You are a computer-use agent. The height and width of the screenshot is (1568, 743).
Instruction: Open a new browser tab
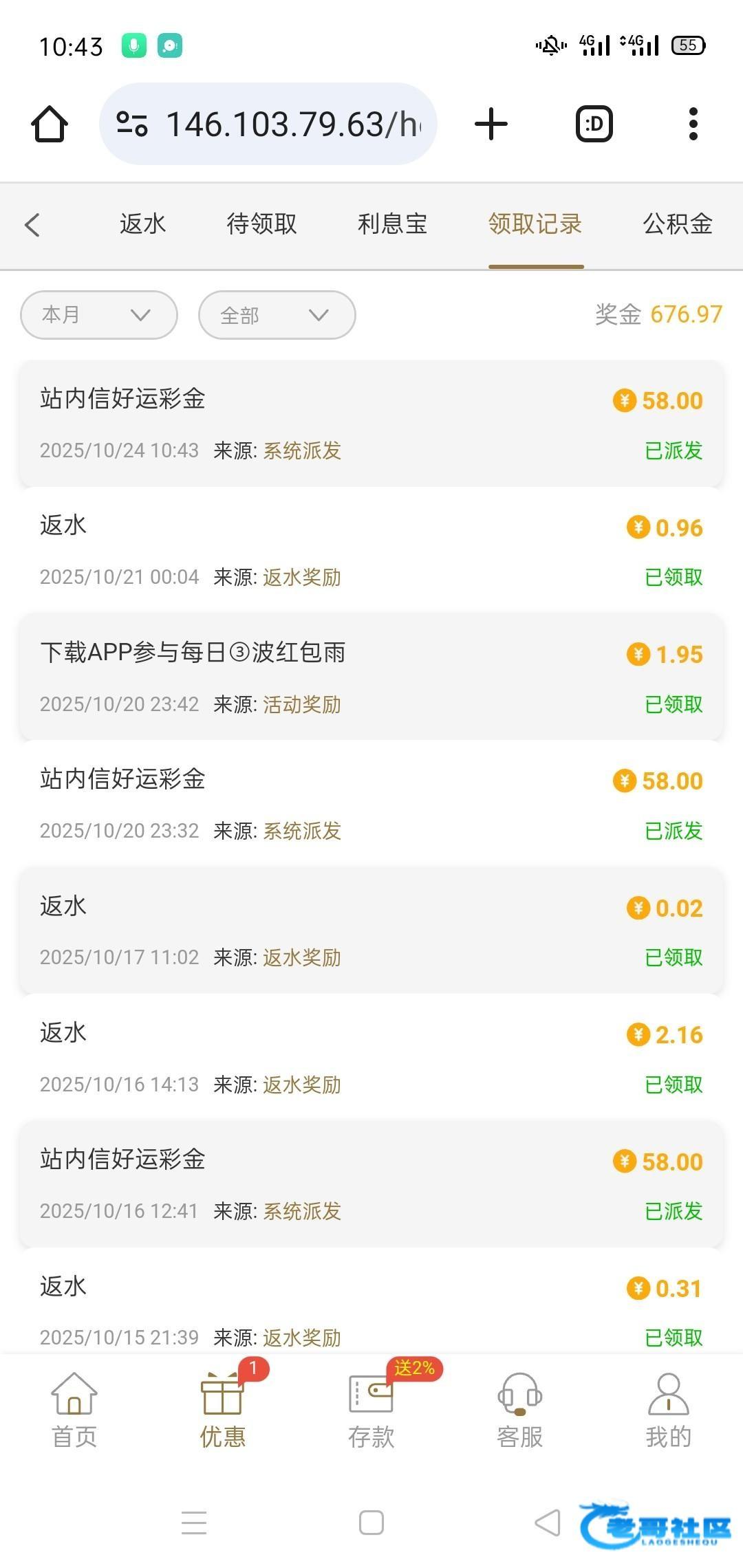[491, 124]
